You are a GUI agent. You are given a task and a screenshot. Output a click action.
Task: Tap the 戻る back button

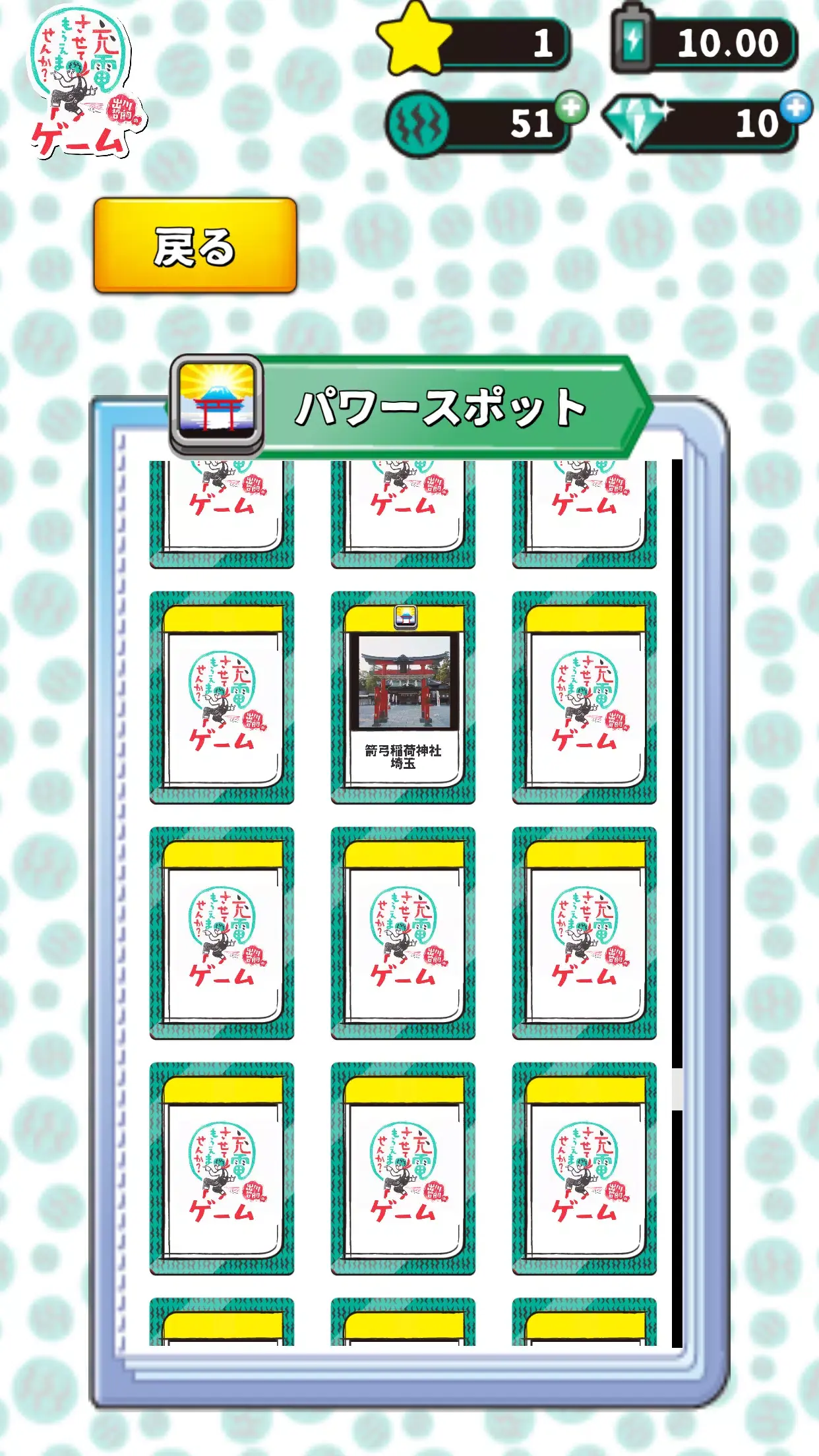195,245
